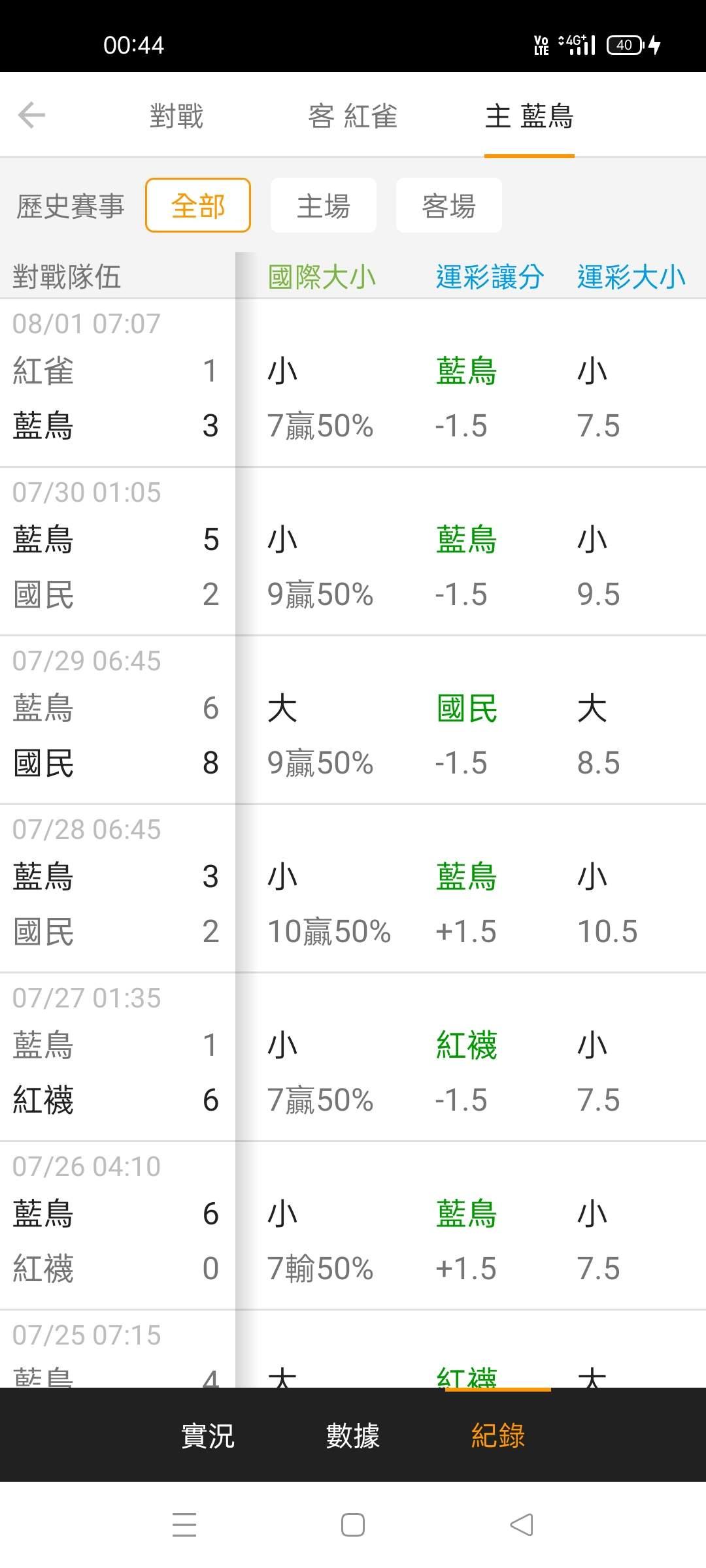706x1568 pixels.
Task: Switch to the 對戰 tab
Action: (x=176, y=116)
